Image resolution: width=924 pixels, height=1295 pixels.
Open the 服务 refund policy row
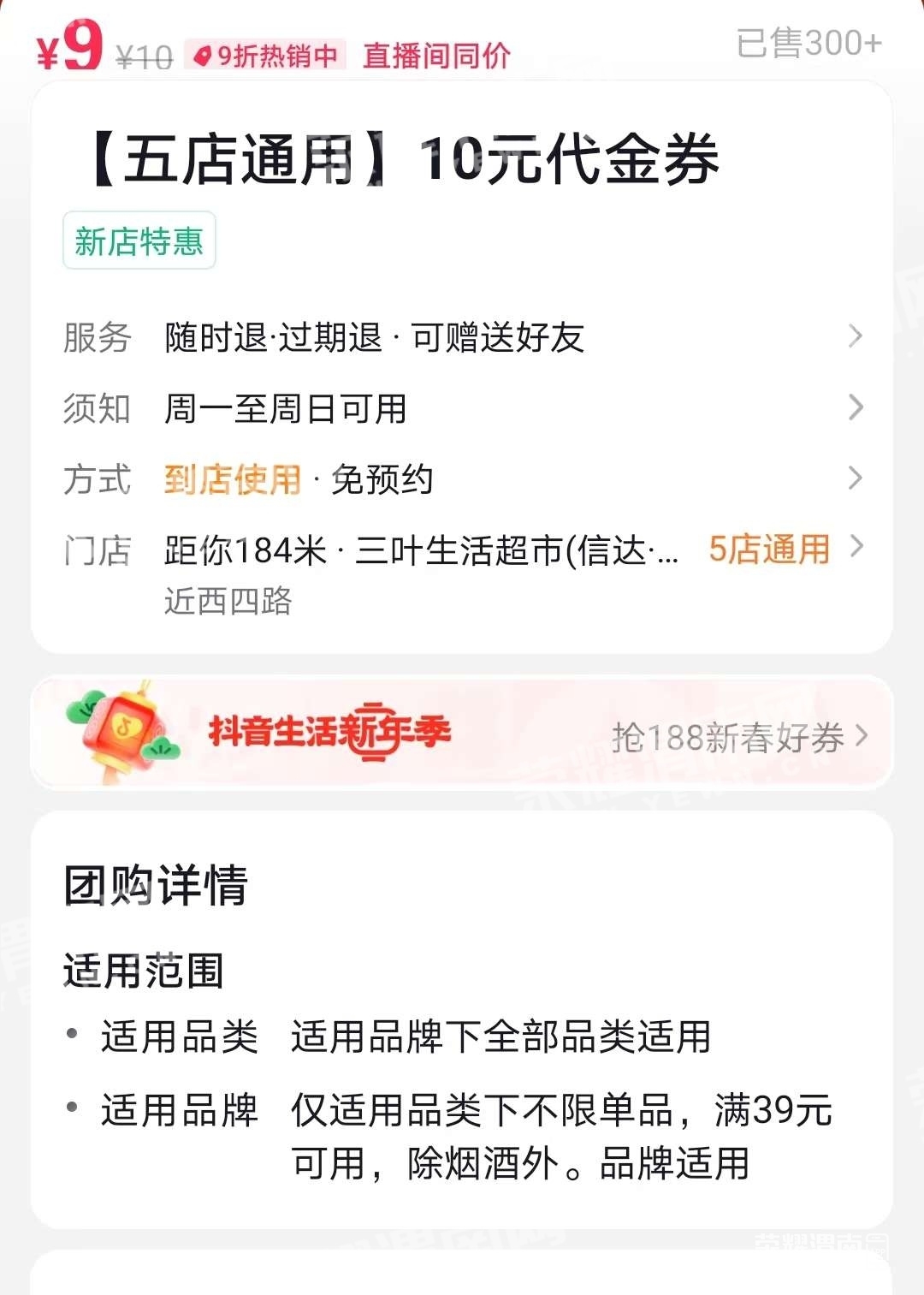pyautogui.click(x=462, y=337)
